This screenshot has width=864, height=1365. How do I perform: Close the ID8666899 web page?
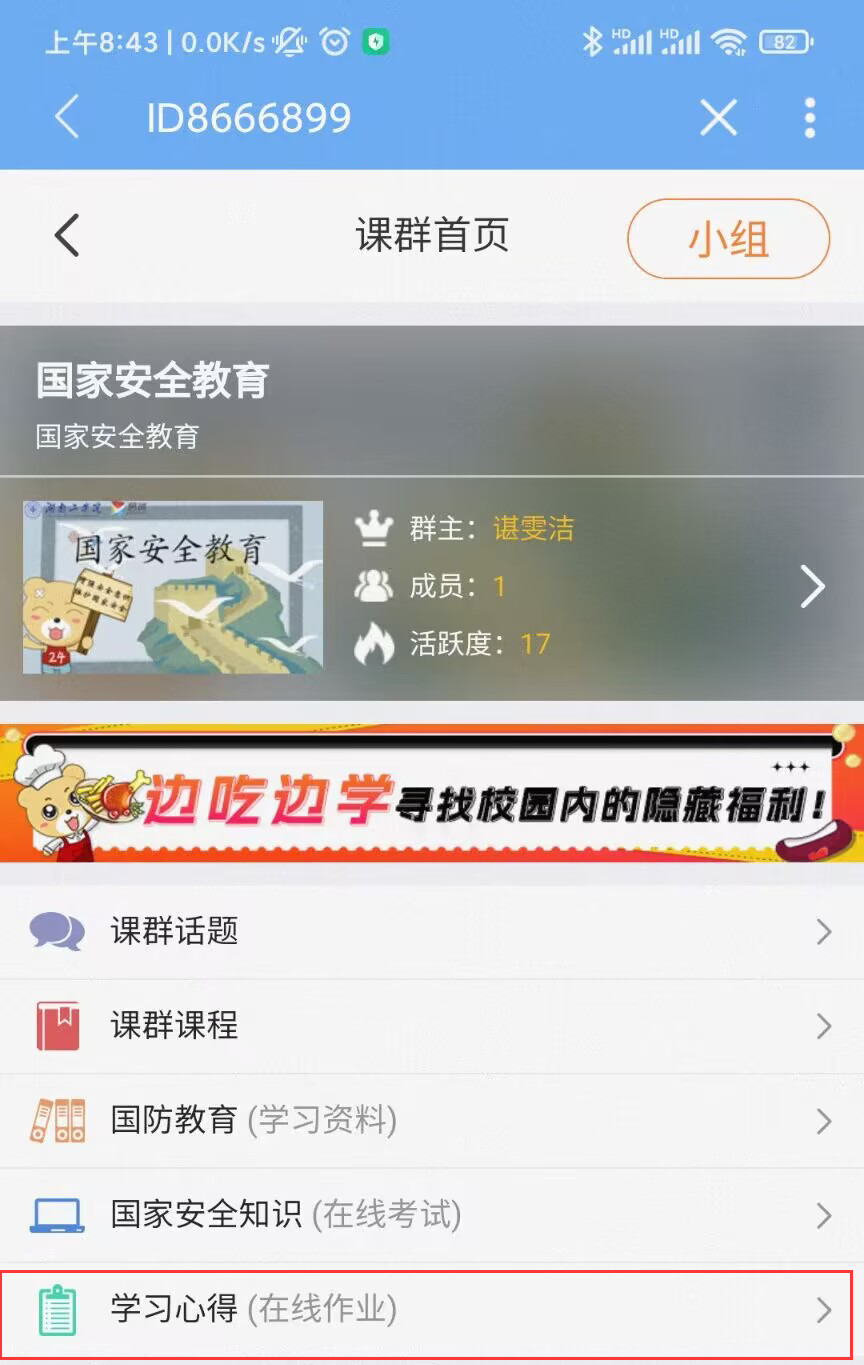pos(718,118)
